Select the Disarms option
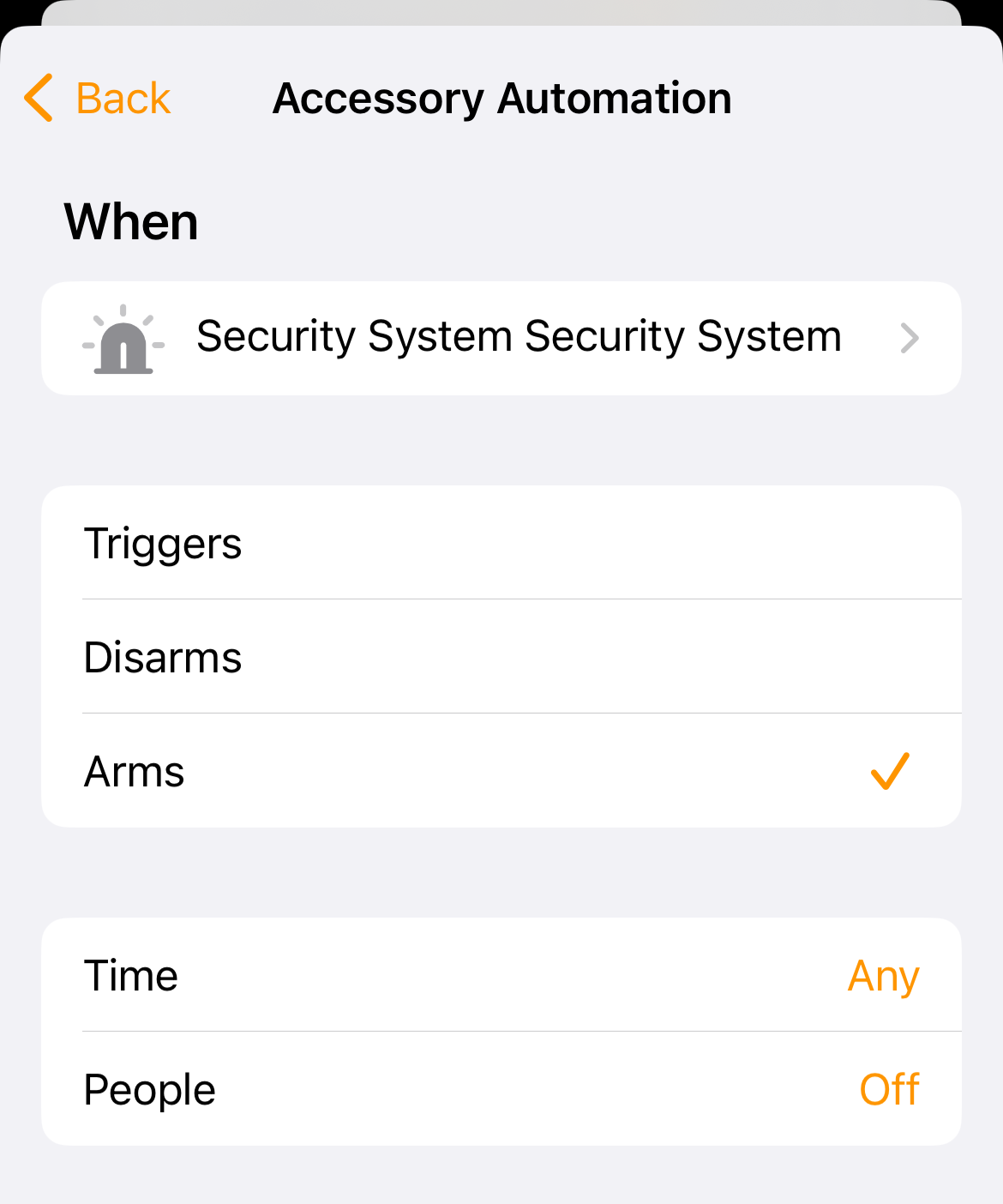This screenshot has width=1003, height=1204. [x=501, y=657]
